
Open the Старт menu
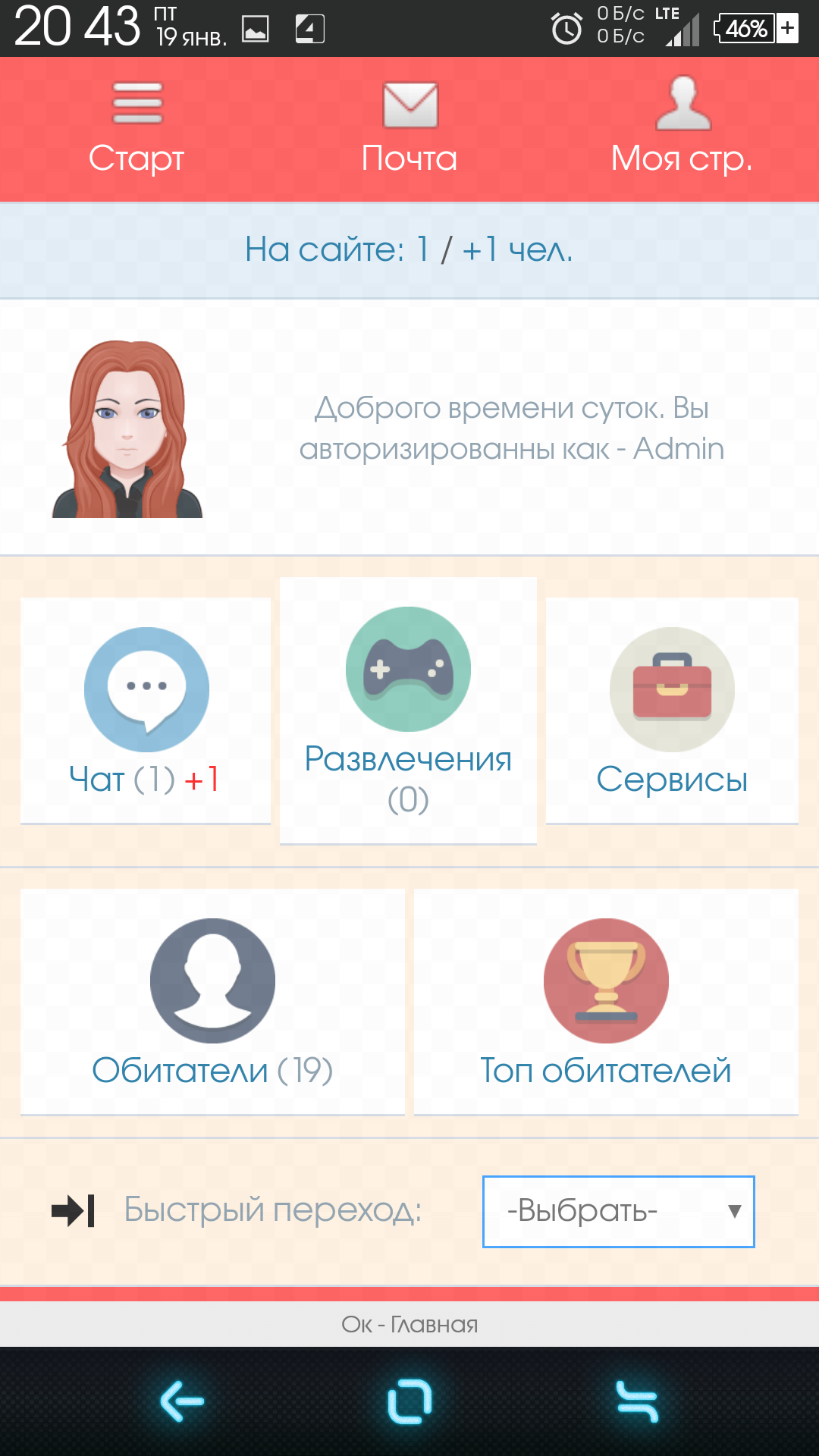pos(136,129)
